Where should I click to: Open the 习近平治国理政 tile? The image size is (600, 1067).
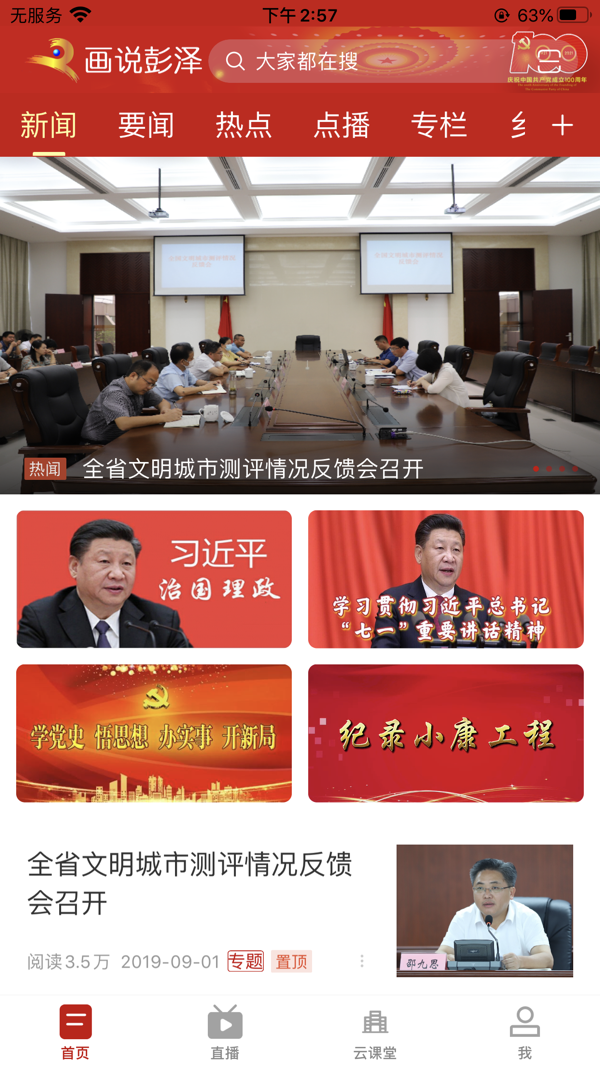click(154, 579)
